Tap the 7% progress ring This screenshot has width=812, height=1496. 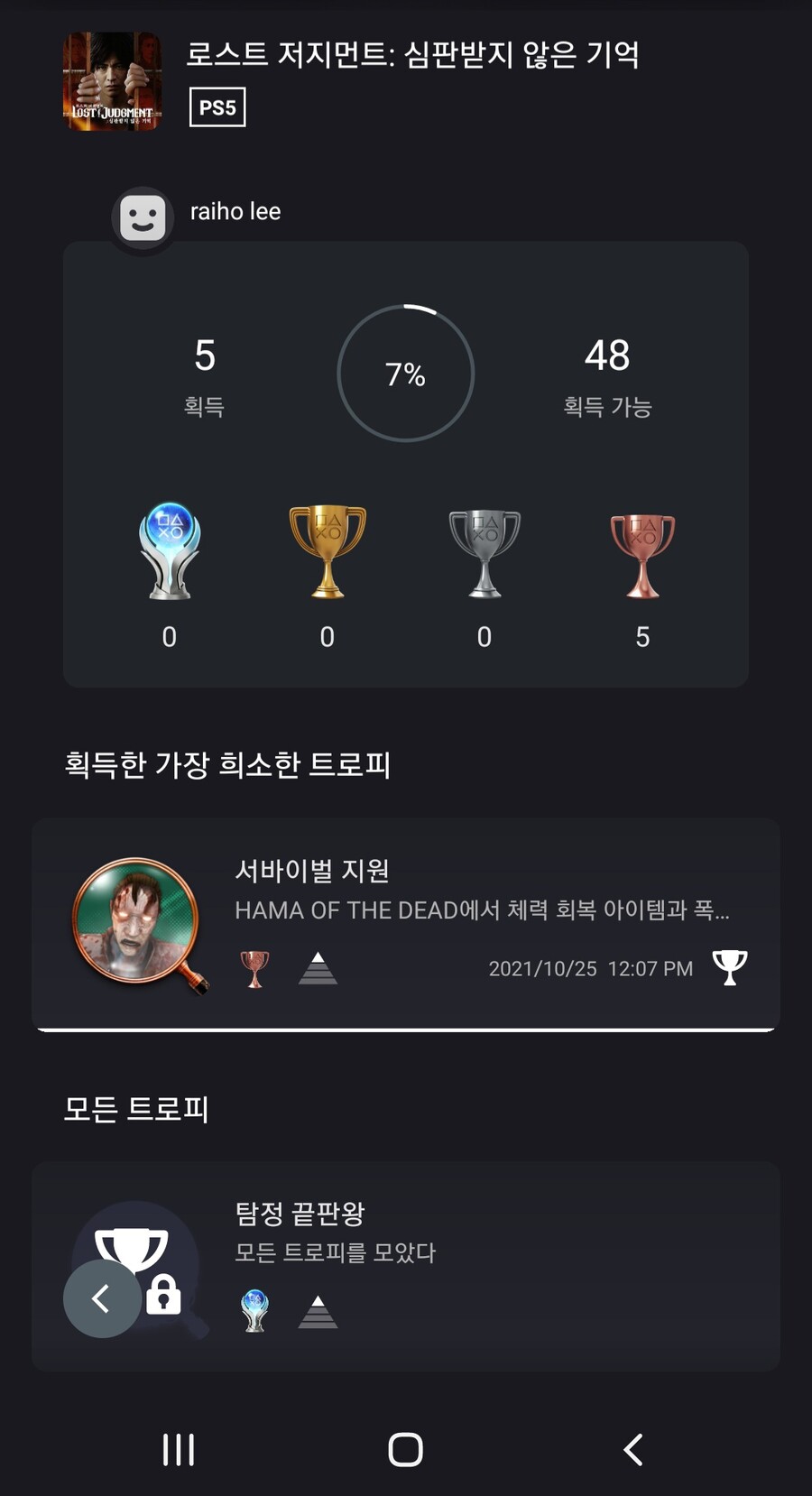tap(406, 374)
